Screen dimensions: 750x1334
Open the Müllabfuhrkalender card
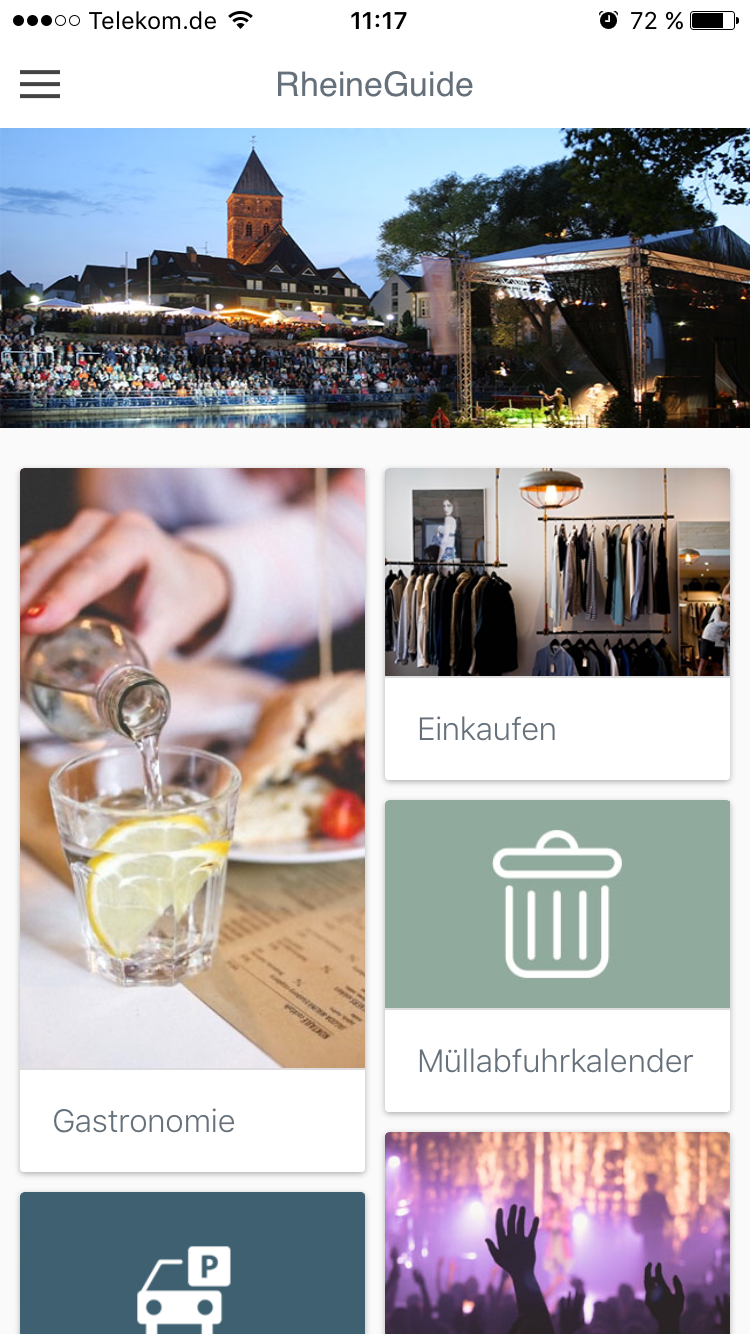click(x=557, y=956)
